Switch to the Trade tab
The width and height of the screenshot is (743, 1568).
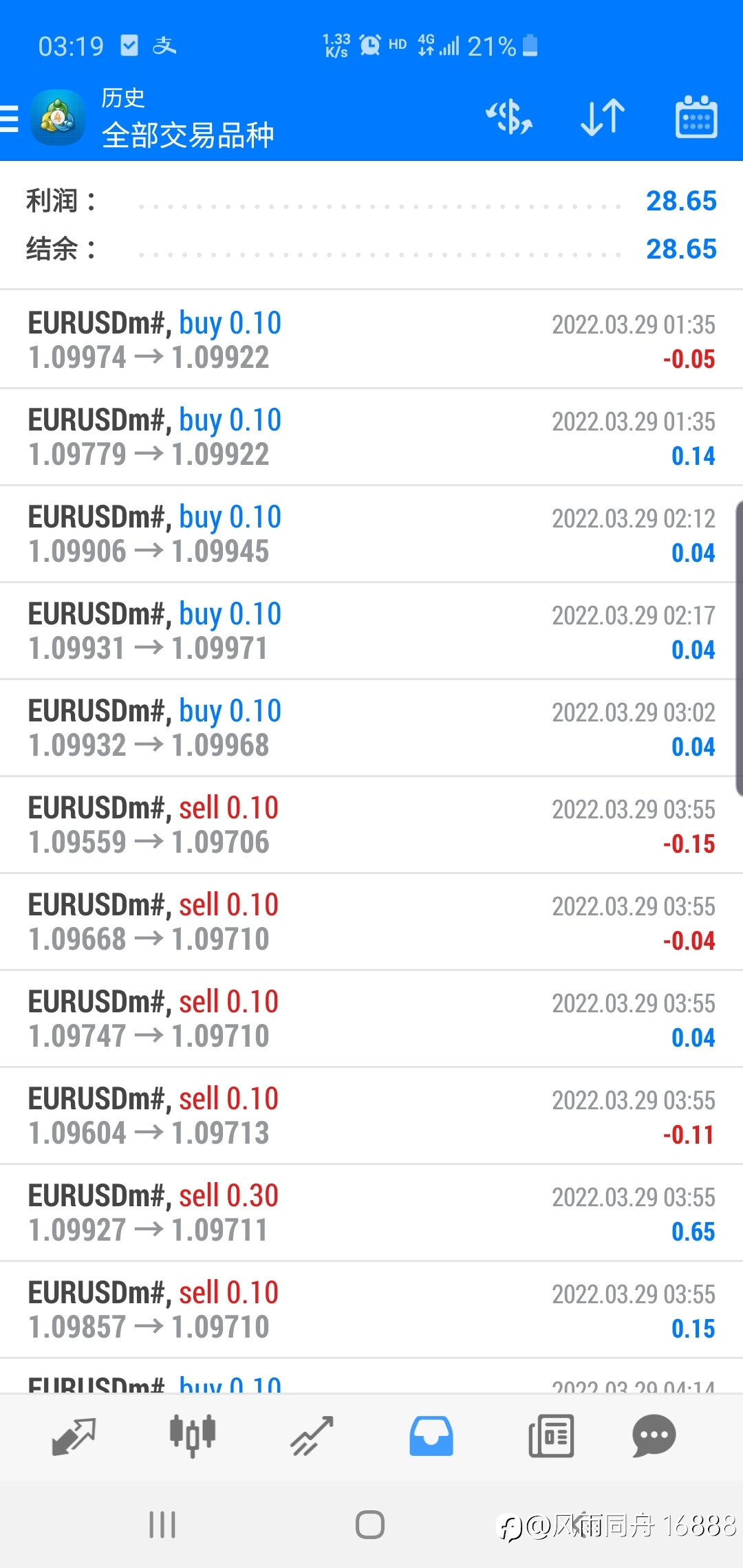point(312,1436)
